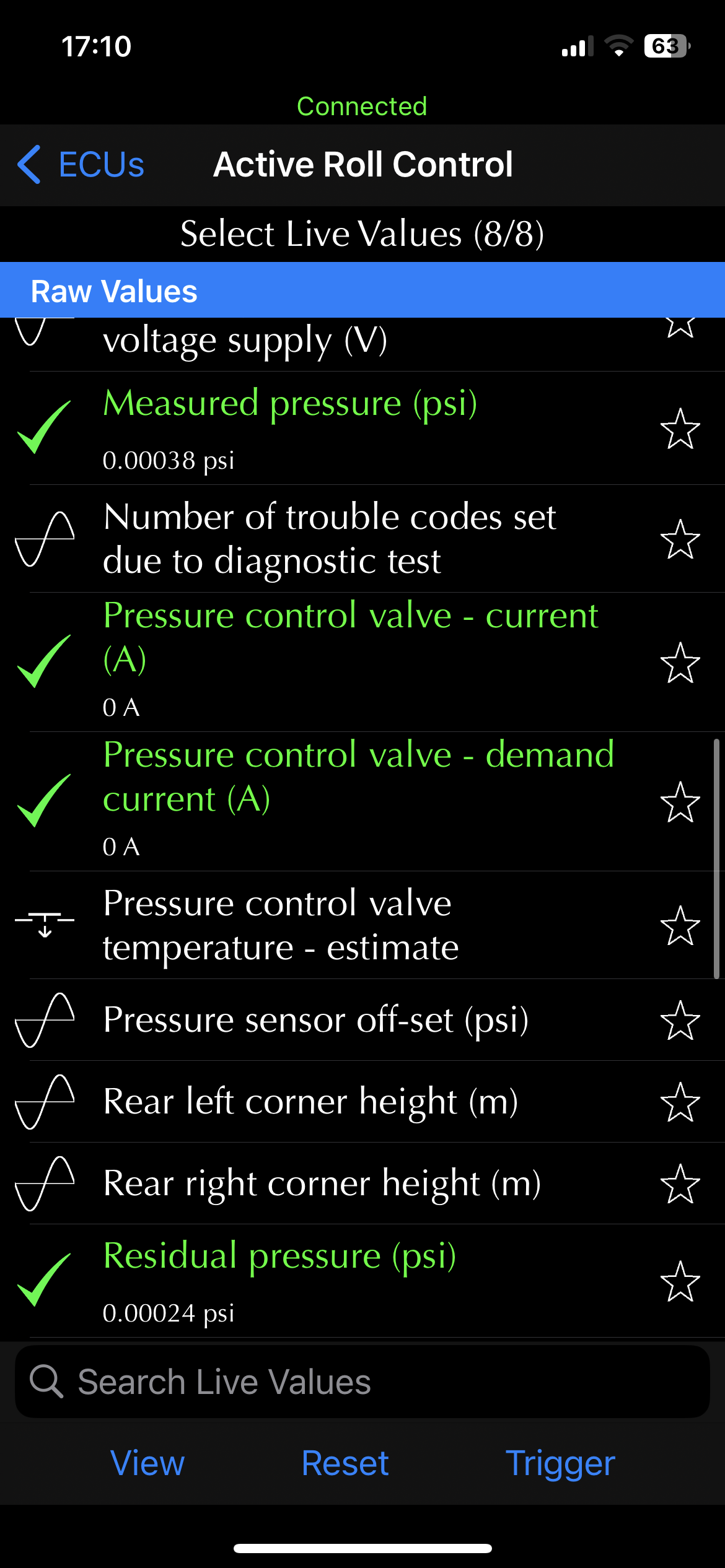This screenshot has width=725, height=1568.
Task: Deselect Pressure control valve - current (A)
Action: 362,662
